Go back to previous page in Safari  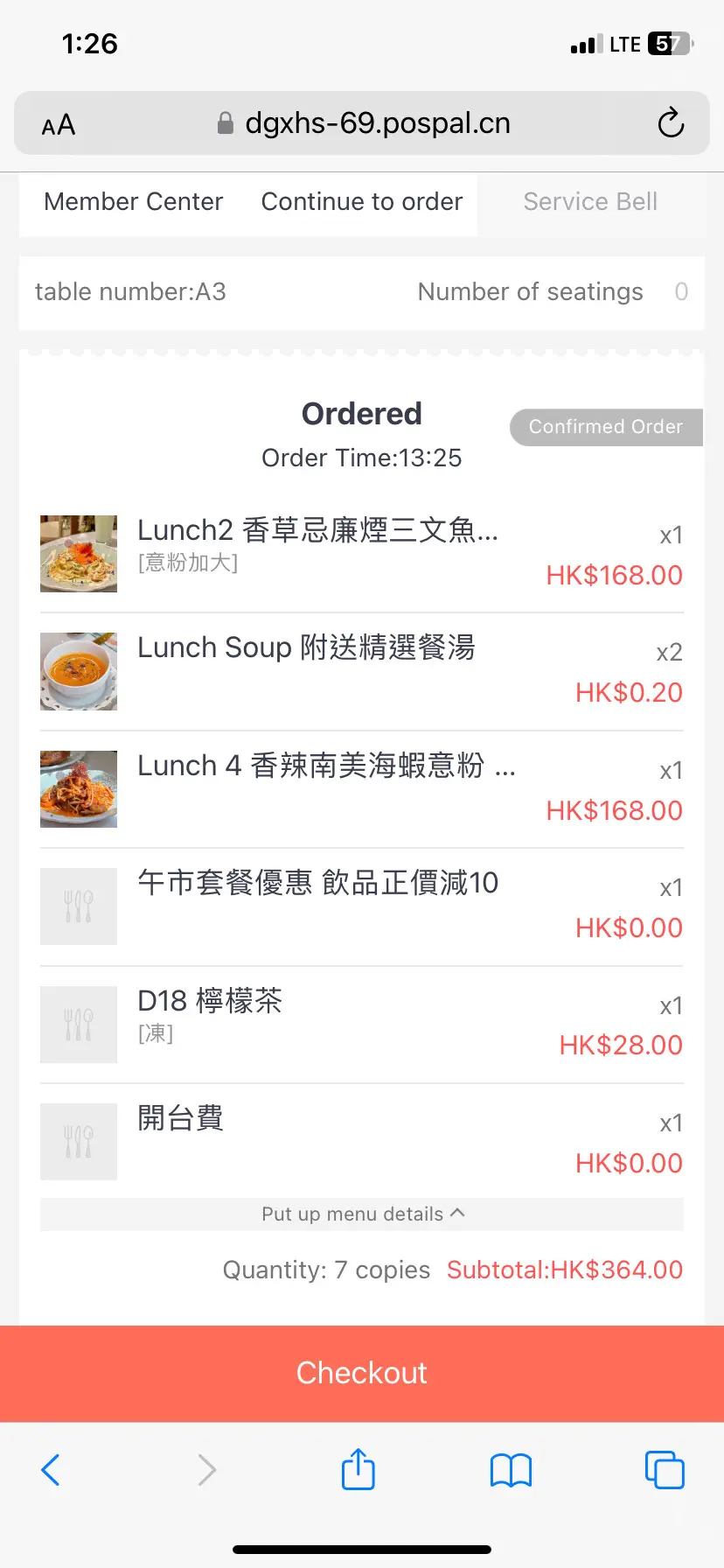tap(51, 1470)
